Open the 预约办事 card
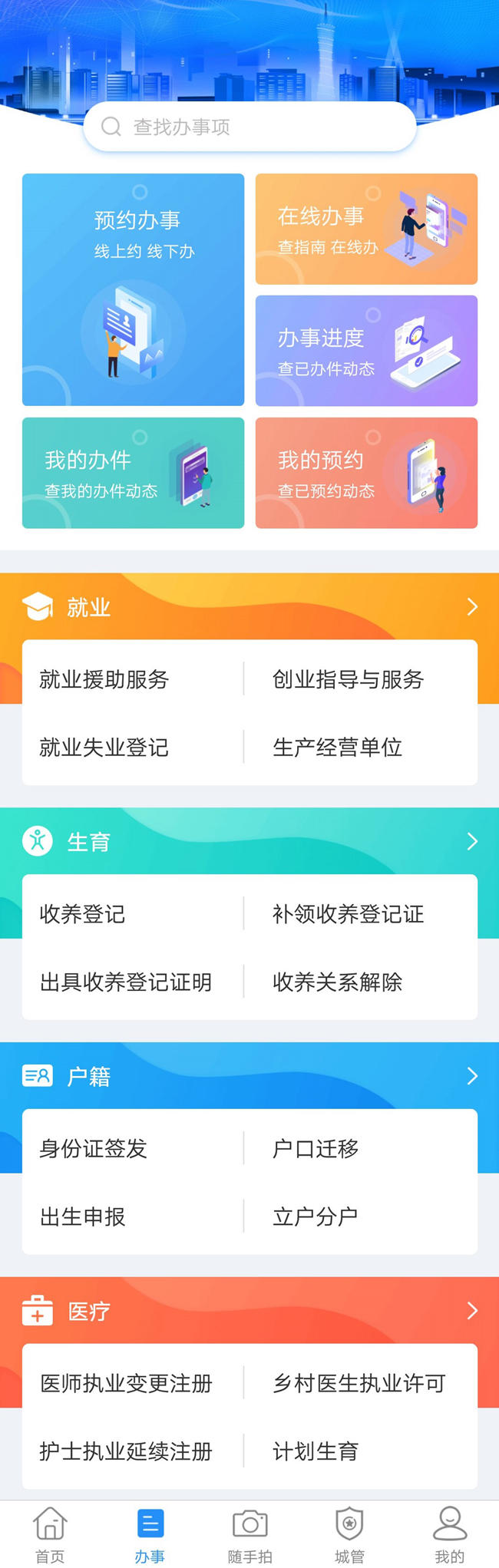Image resolution: width=499 pixels, height=1568 pixels. [133, 289]
